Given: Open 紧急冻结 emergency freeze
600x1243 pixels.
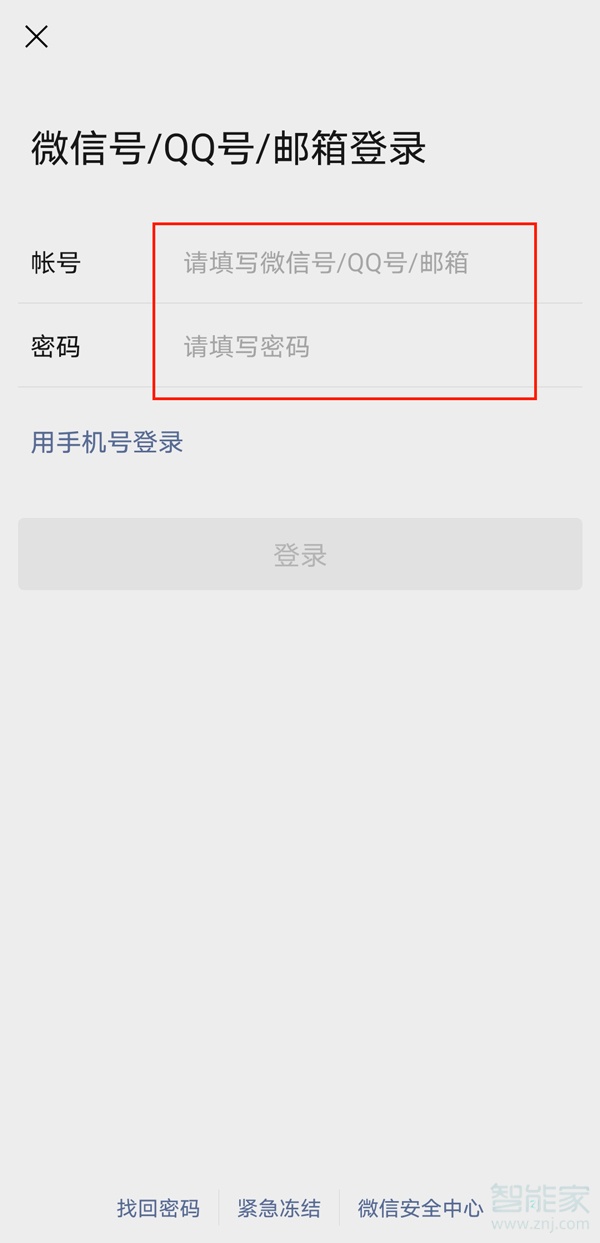Looking at the screenshot, I should click(x=279, y=1208).
